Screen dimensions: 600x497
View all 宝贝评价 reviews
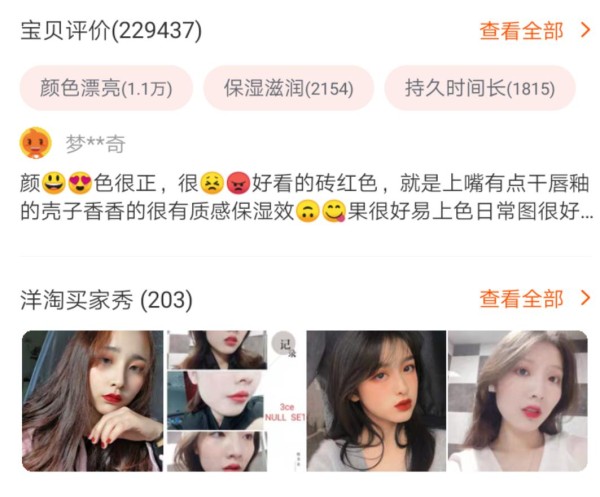pyautogui.click(x=534, y=31)
